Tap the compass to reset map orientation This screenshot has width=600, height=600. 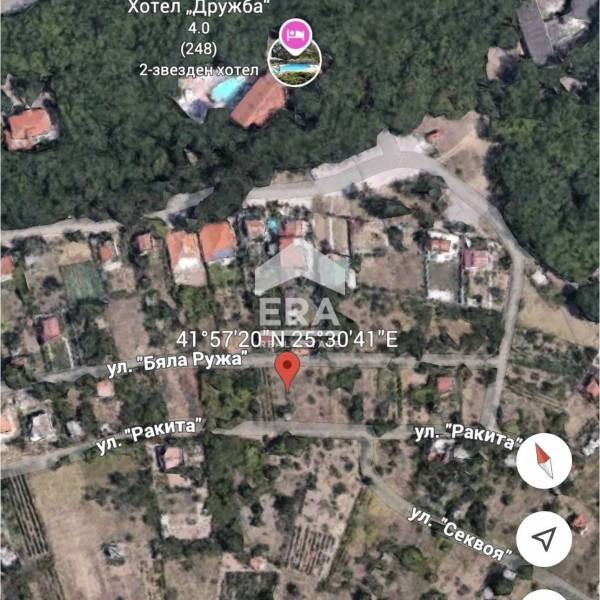(x=544, y=462)
